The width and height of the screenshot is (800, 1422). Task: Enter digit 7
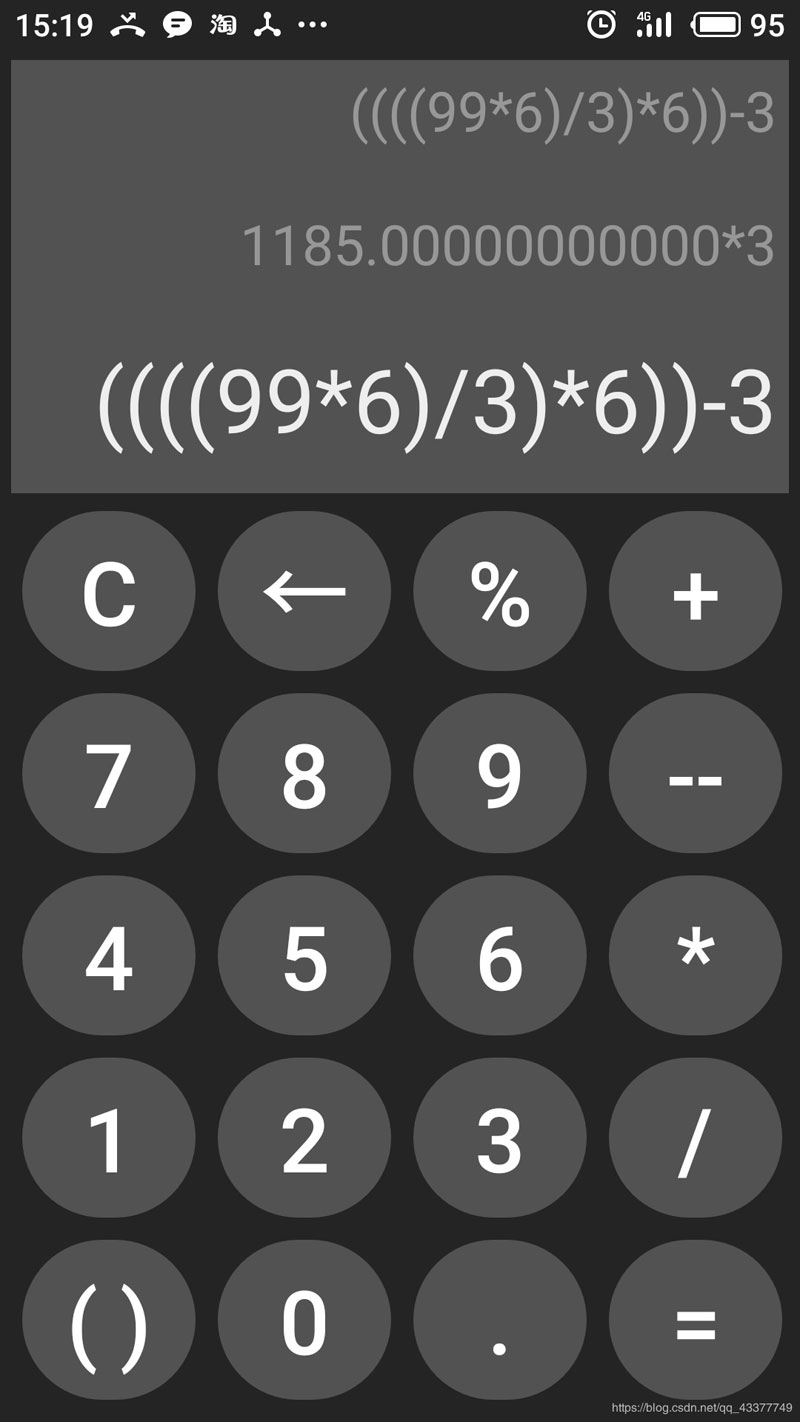pos(109,774)
